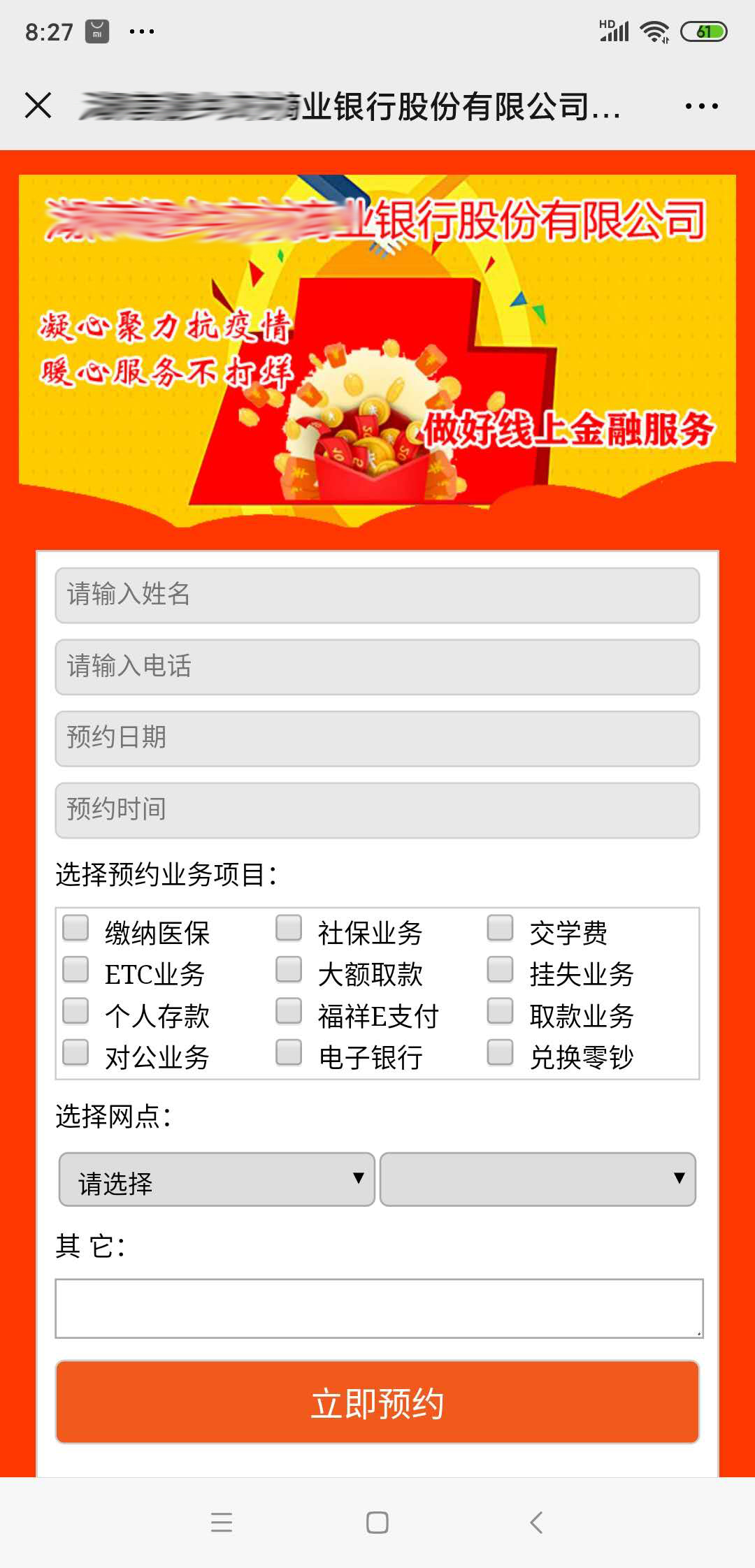Focus the 请输入电话 phone field
755x1568 pixels.
377,667
